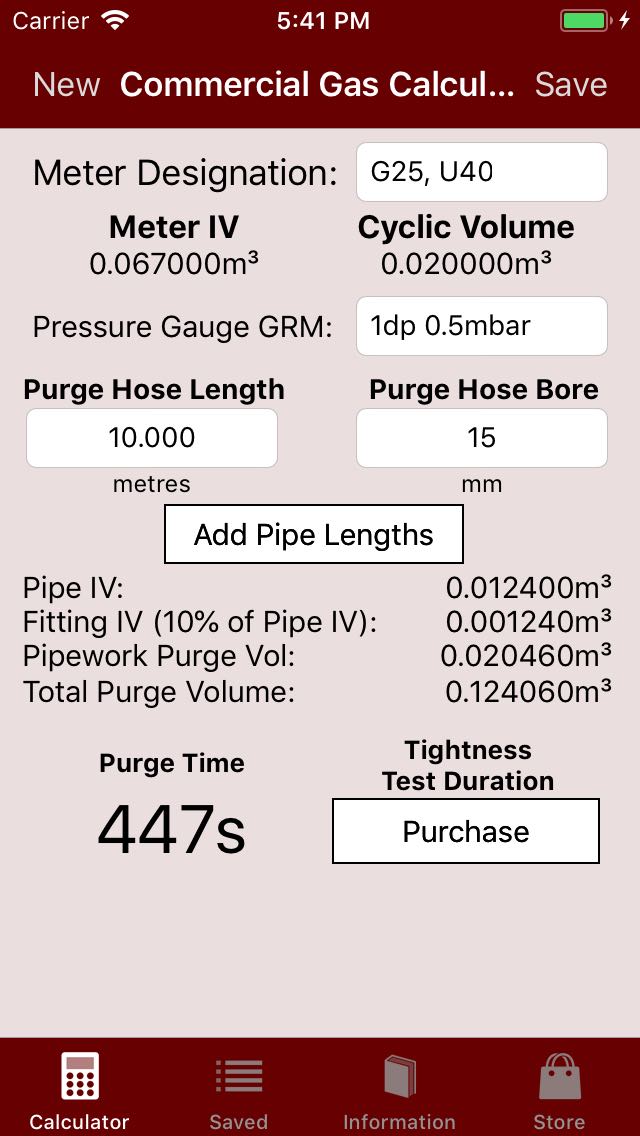Change the Pressure Gauge GRM selection
Screen dimensions: 640x1136
point(481,326)
